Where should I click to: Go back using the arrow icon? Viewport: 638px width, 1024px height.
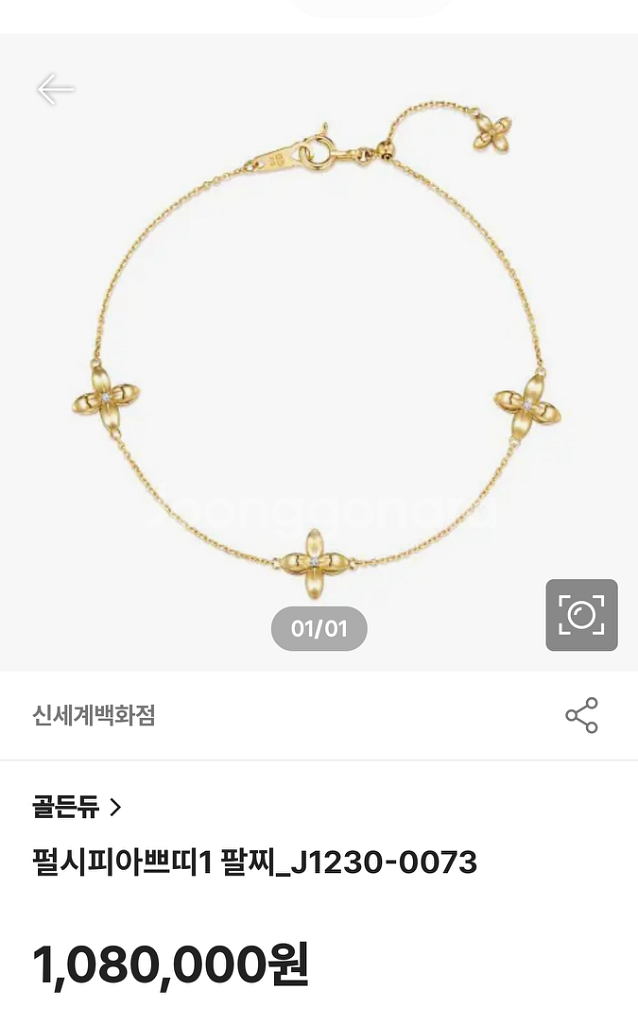click(x=56, y=89)
